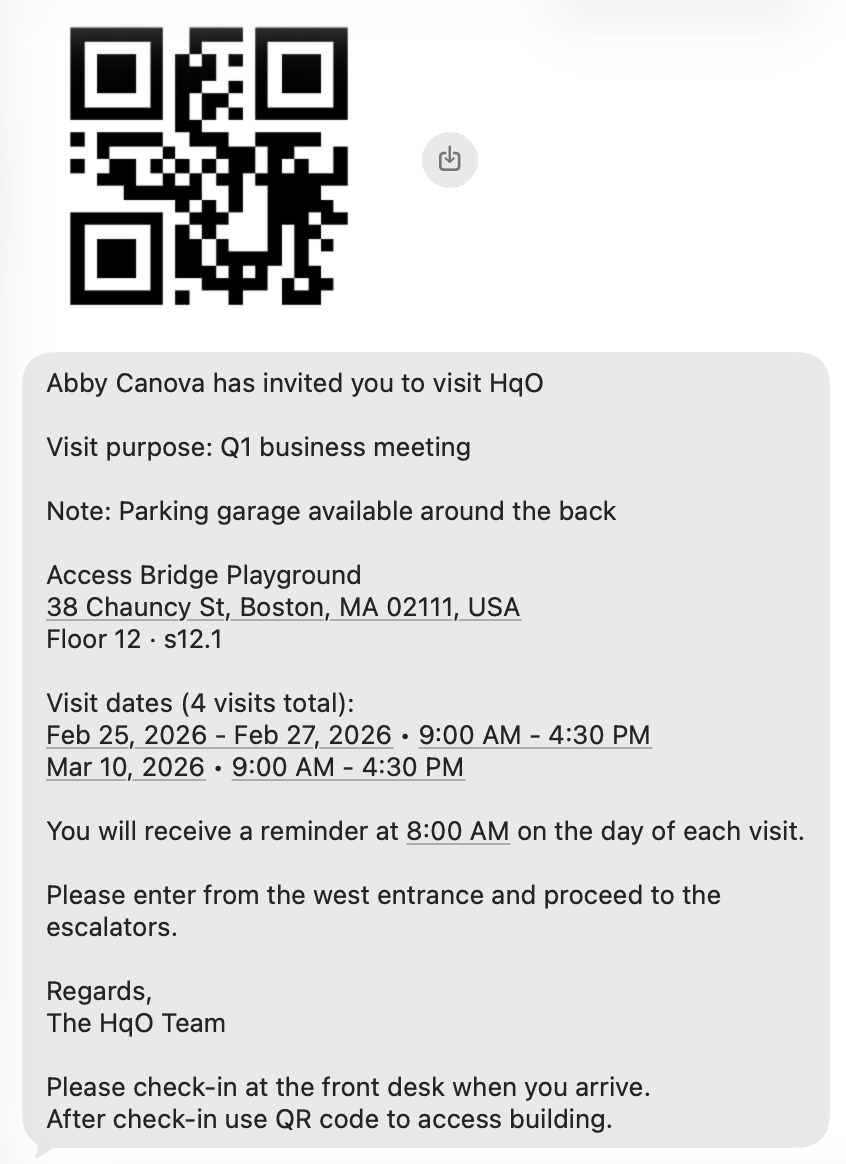Save the QR code image attachment

pos(449,159)
